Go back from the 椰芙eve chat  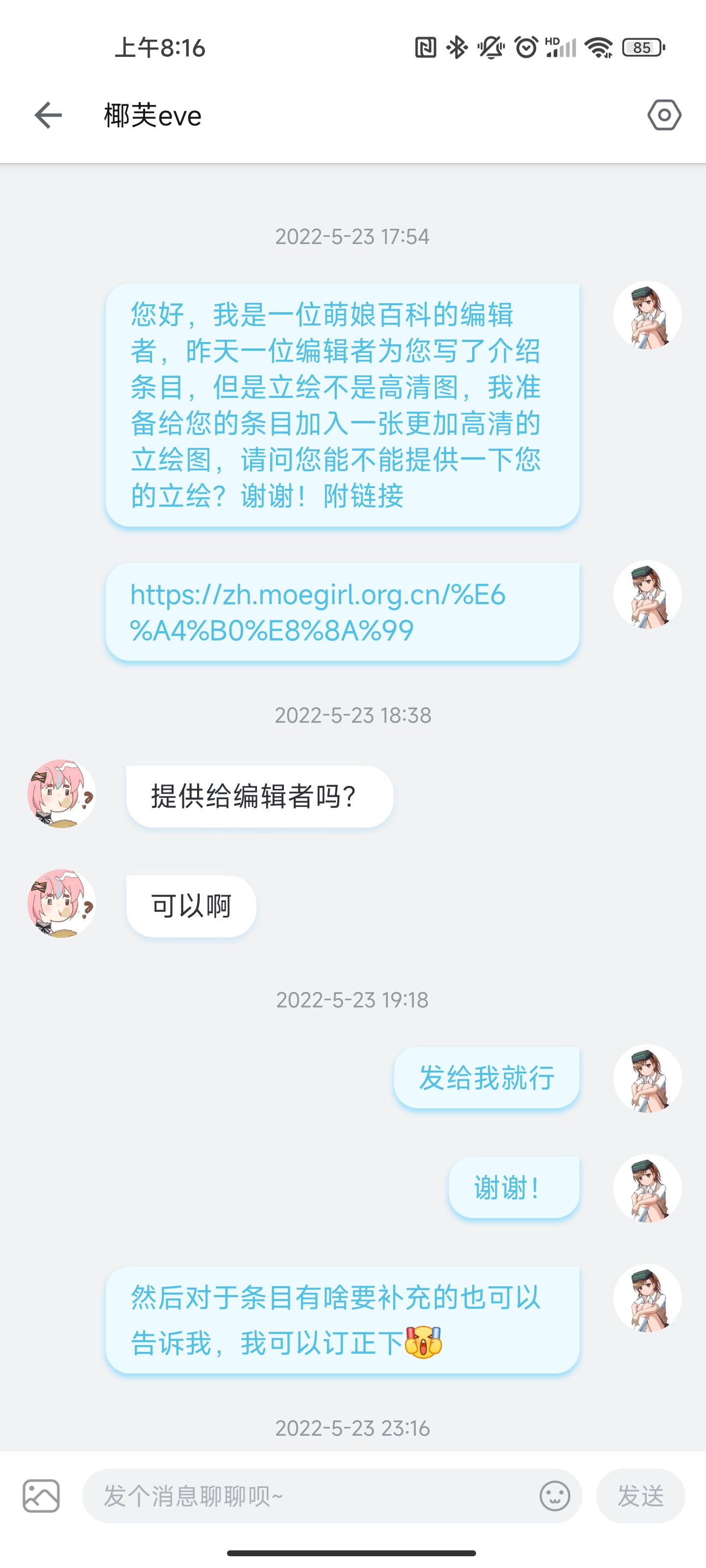pyautogui.click(x=48, y=115)
